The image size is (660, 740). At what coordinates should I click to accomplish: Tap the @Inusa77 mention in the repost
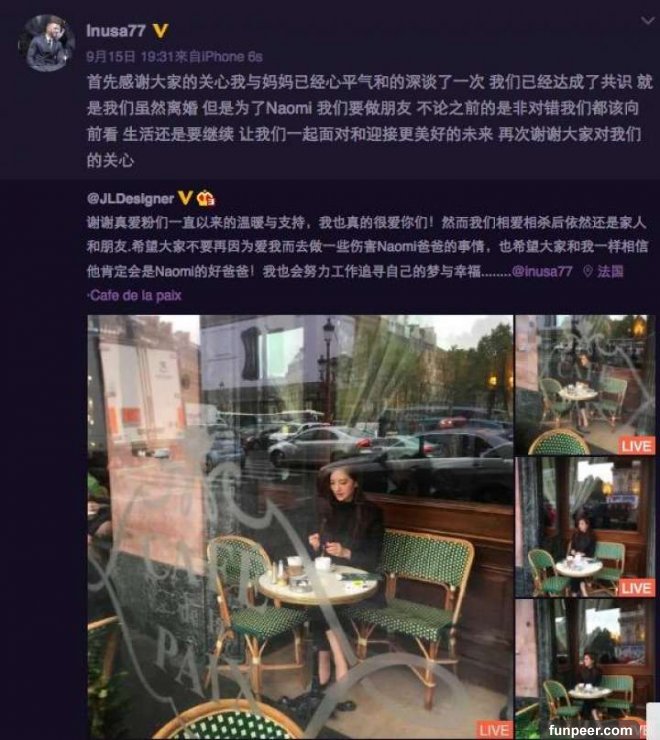pos(545,271)
